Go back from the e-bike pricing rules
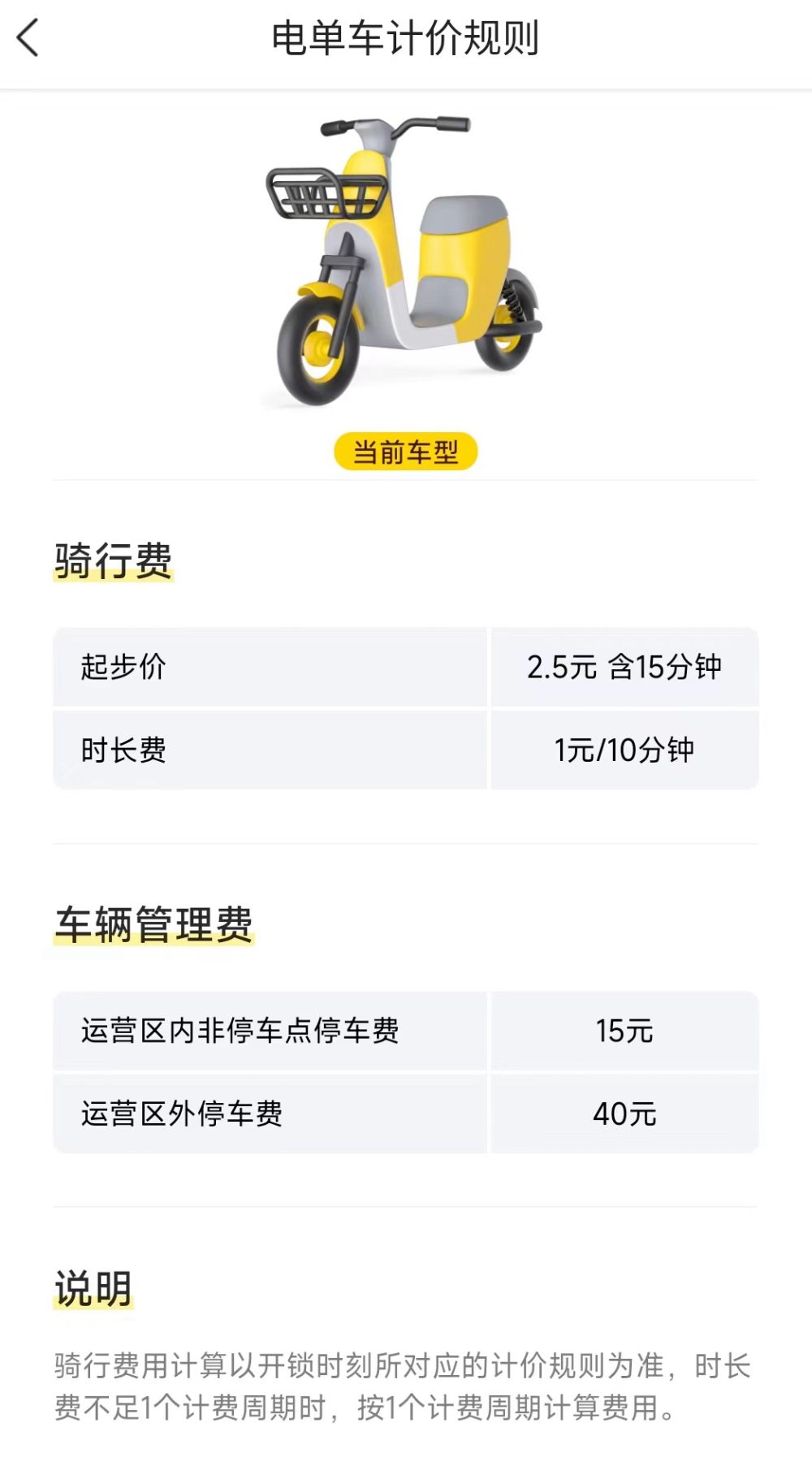Viewport: 812px width, 1466px height. click(x=28, y=38)
